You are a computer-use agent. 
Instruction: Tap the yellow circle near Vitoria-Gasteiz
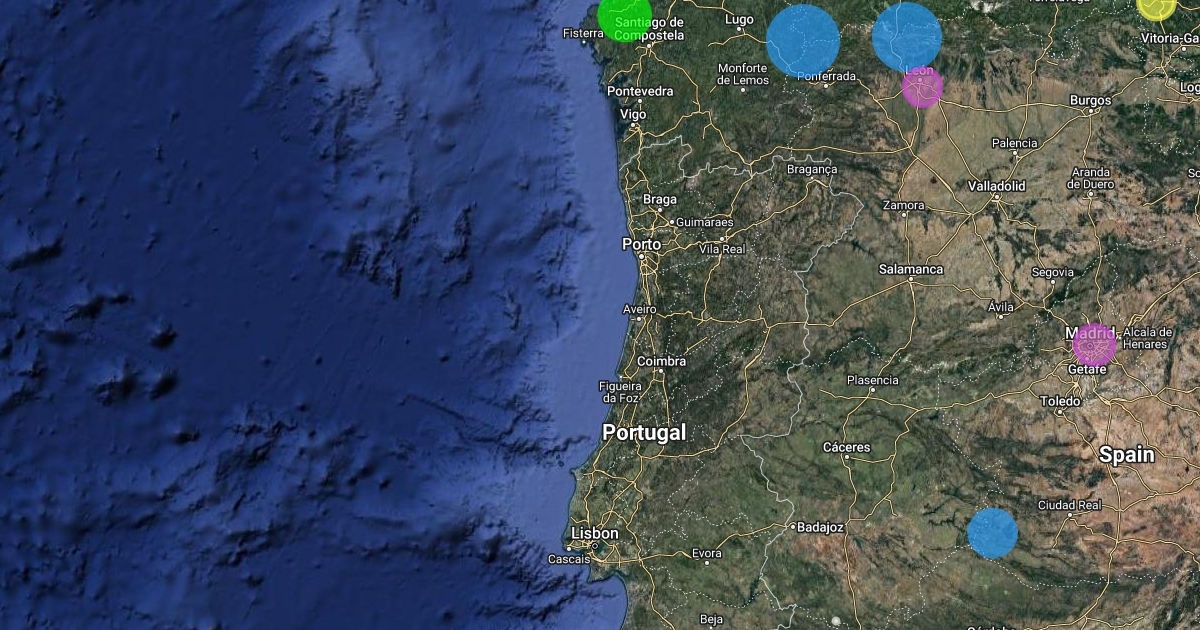click(x=1157, y=4)
